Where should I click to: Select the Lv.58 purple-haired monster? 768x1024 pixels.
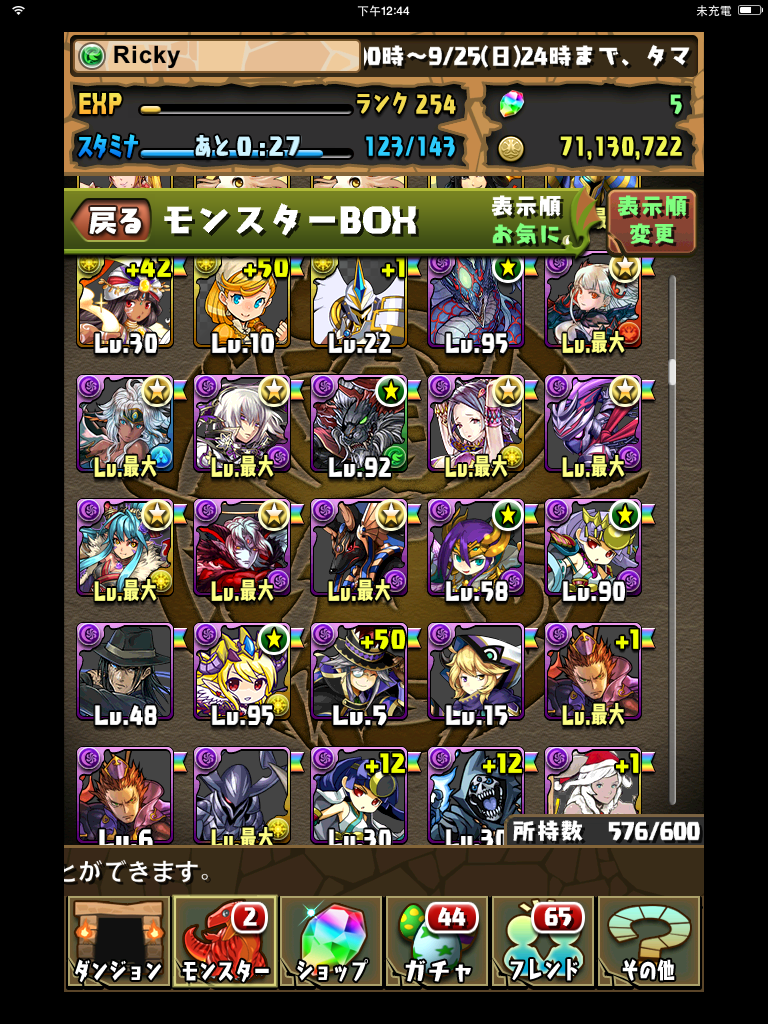pos(476,548)
